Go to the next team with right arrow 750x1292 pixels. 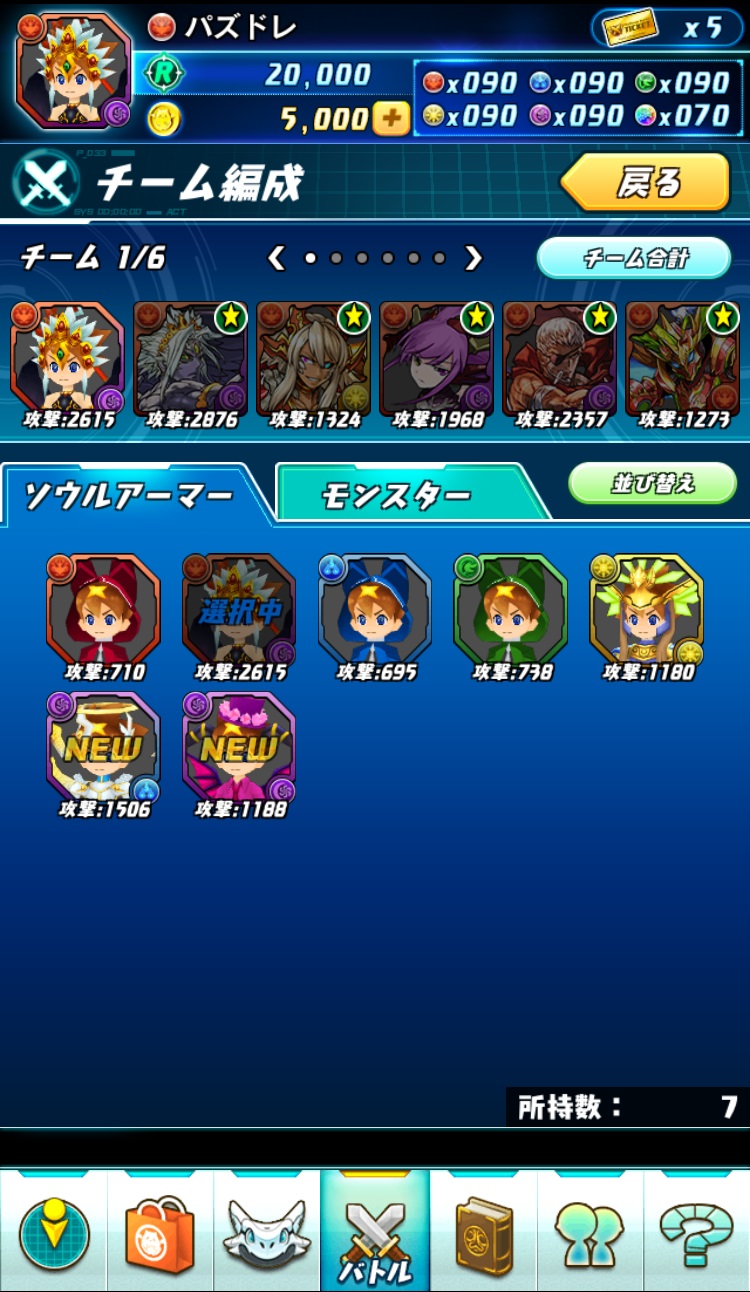[473, 258]
